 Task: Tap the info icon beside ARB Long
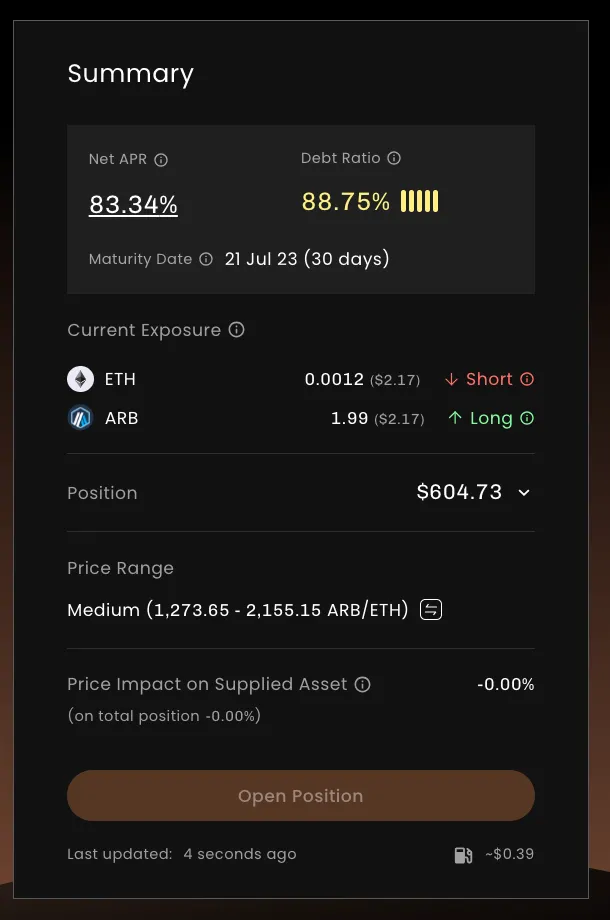click(527, 418)
